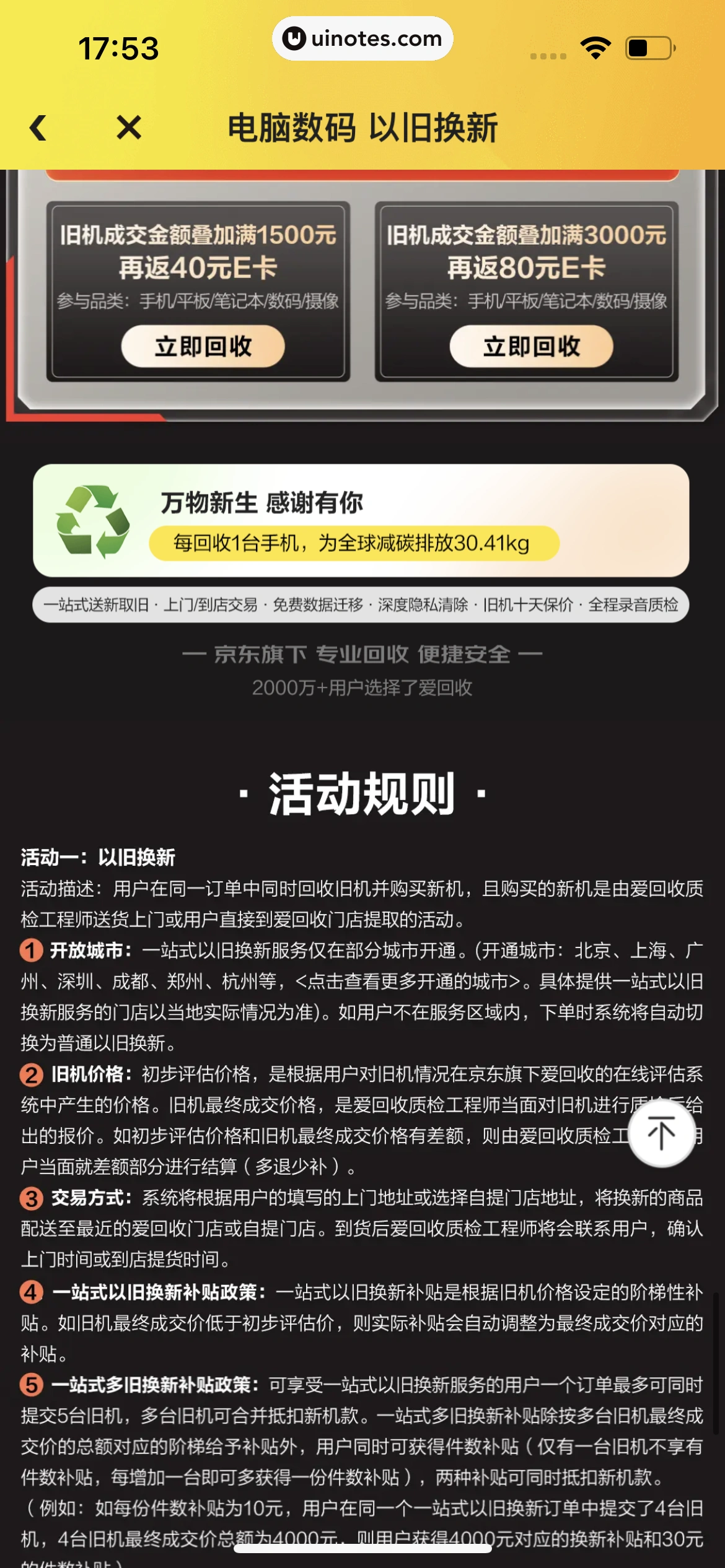Tap the 电脑数码 以旧换新 page title
Screen dimensions: 725x1568
(x=362, y=127)
